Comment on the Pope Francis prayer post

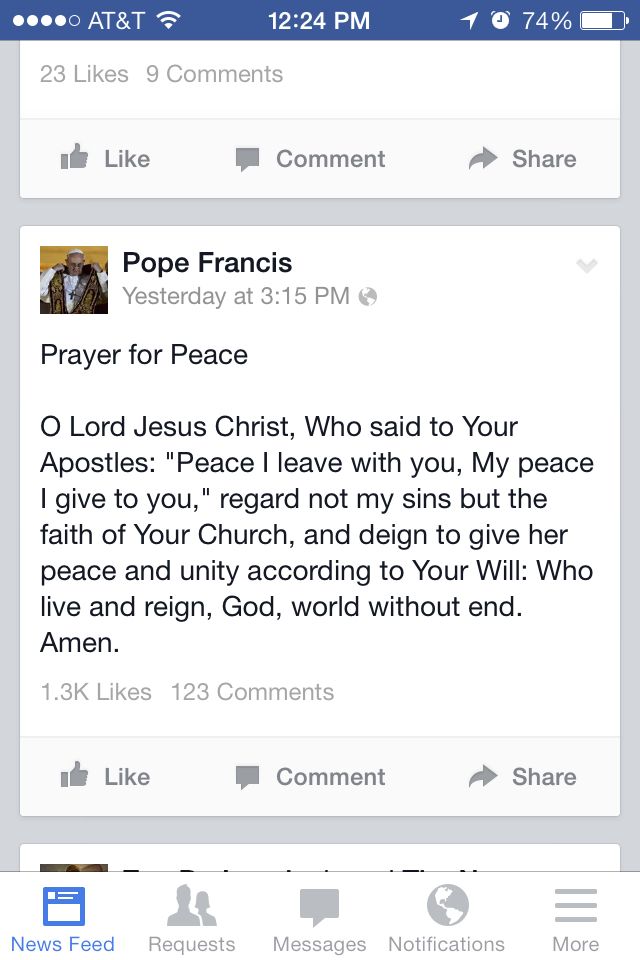pyautogui.click(x=310, y=777)
